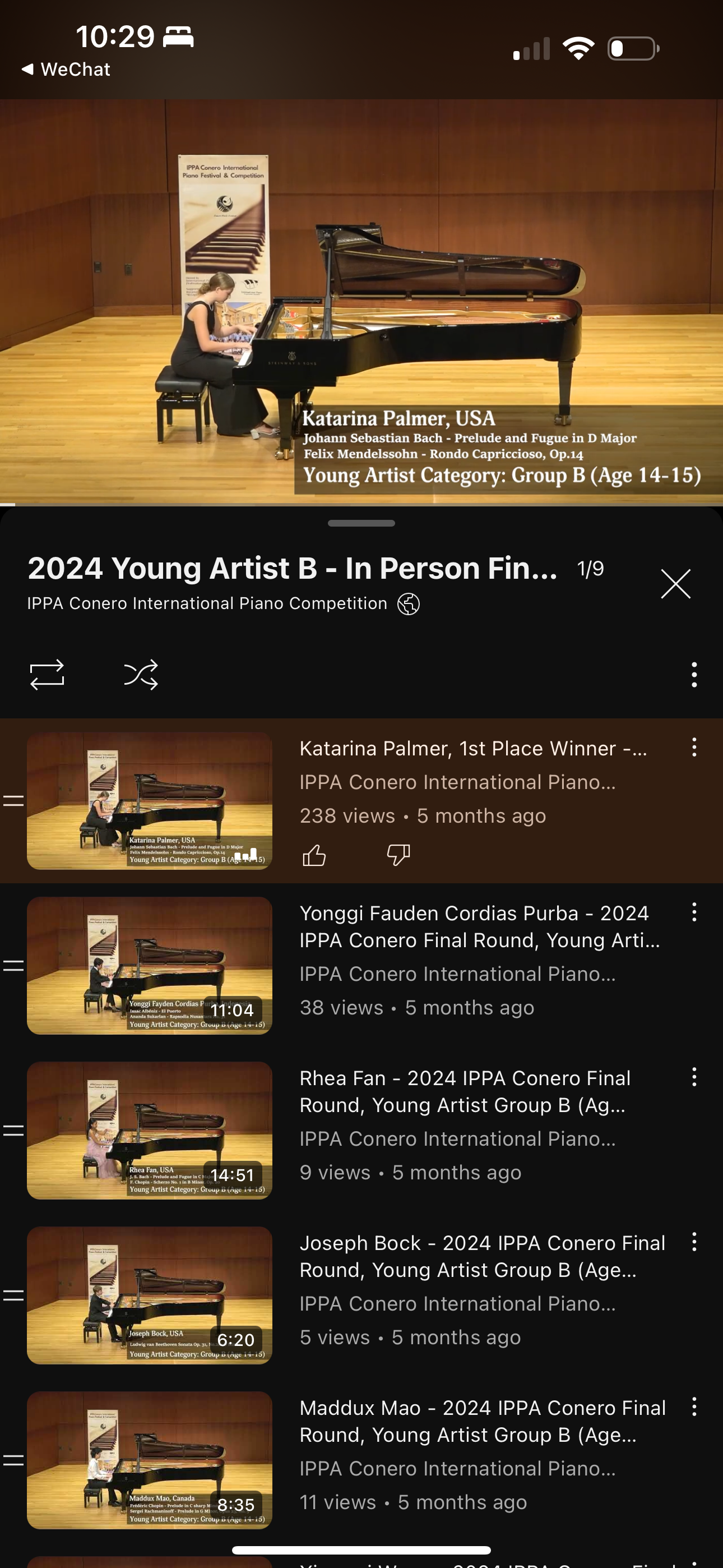The width and height of the screenshot is (723, 1568).
Task: Open options for Yonggi Fauden video
Action: [x=694, y=912]
